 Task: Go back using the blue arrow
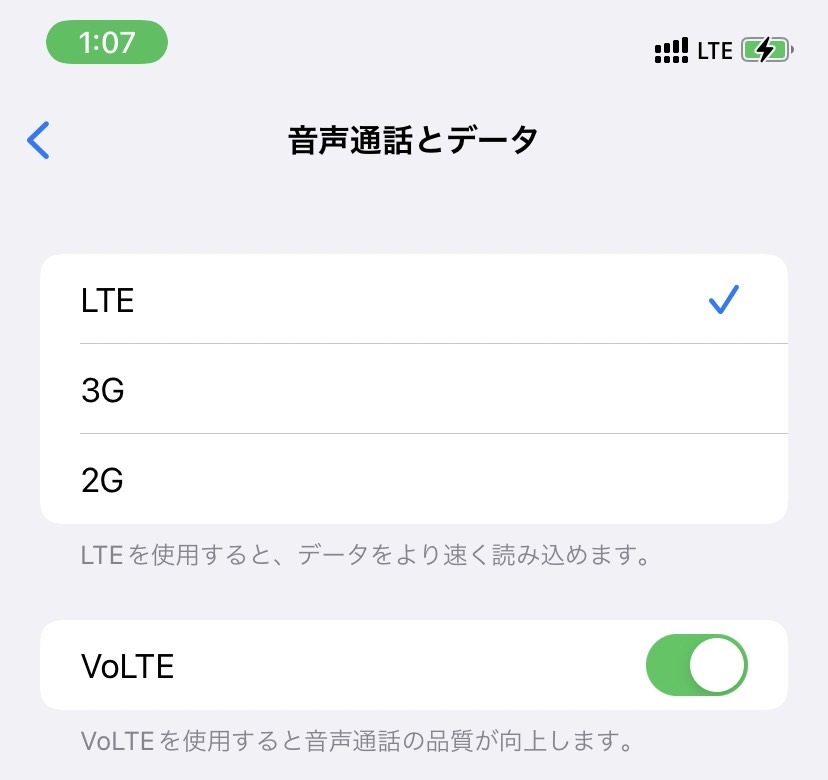click(38, 141)
